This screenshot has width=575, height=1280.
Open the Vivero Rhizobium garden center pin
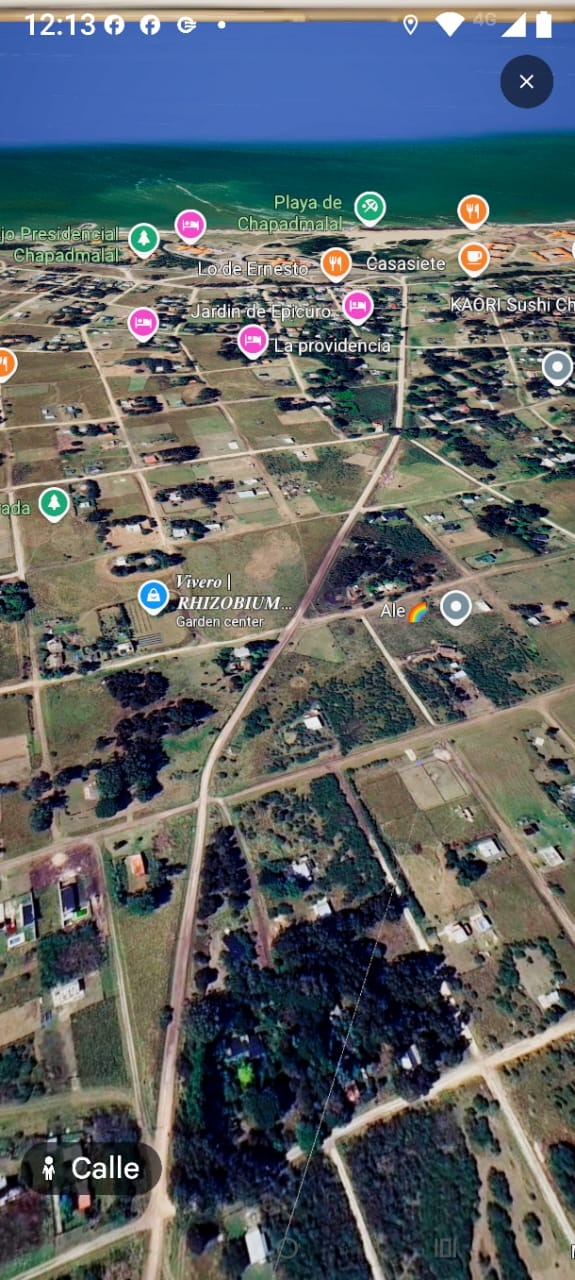click(153, 598)
